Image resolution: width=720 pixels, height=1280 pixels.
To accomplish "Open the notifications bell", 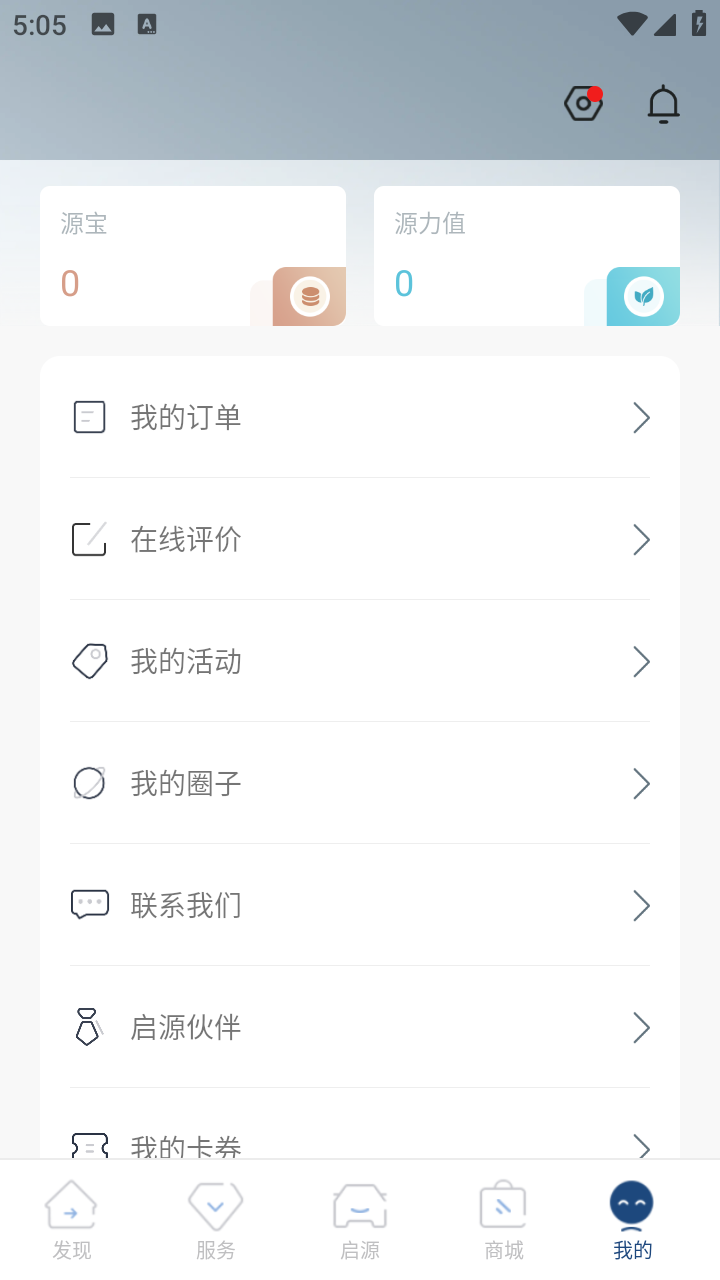I will pos(663,104).
